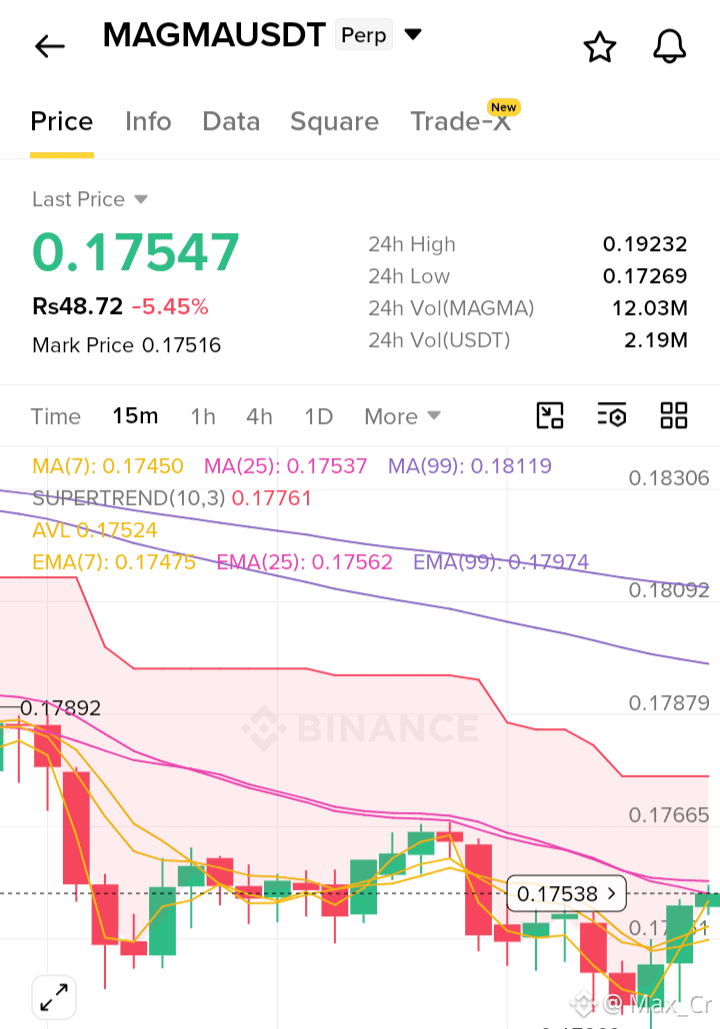720x1029 pixels.
Task: Select the 1h chart interval
Action: pos(203,416)
